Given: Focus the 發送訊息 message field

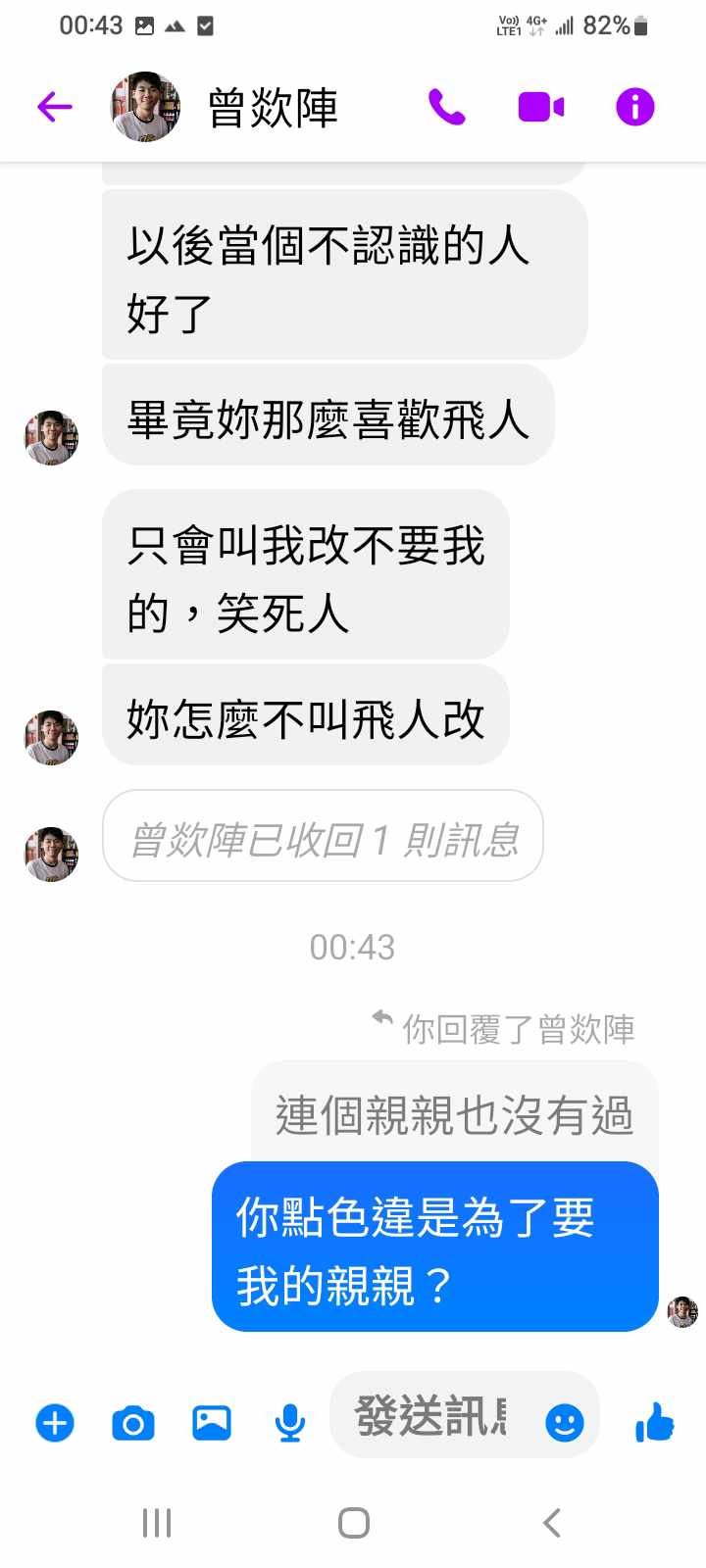Looking at the screenshot, I should (x=431, y=1417).
